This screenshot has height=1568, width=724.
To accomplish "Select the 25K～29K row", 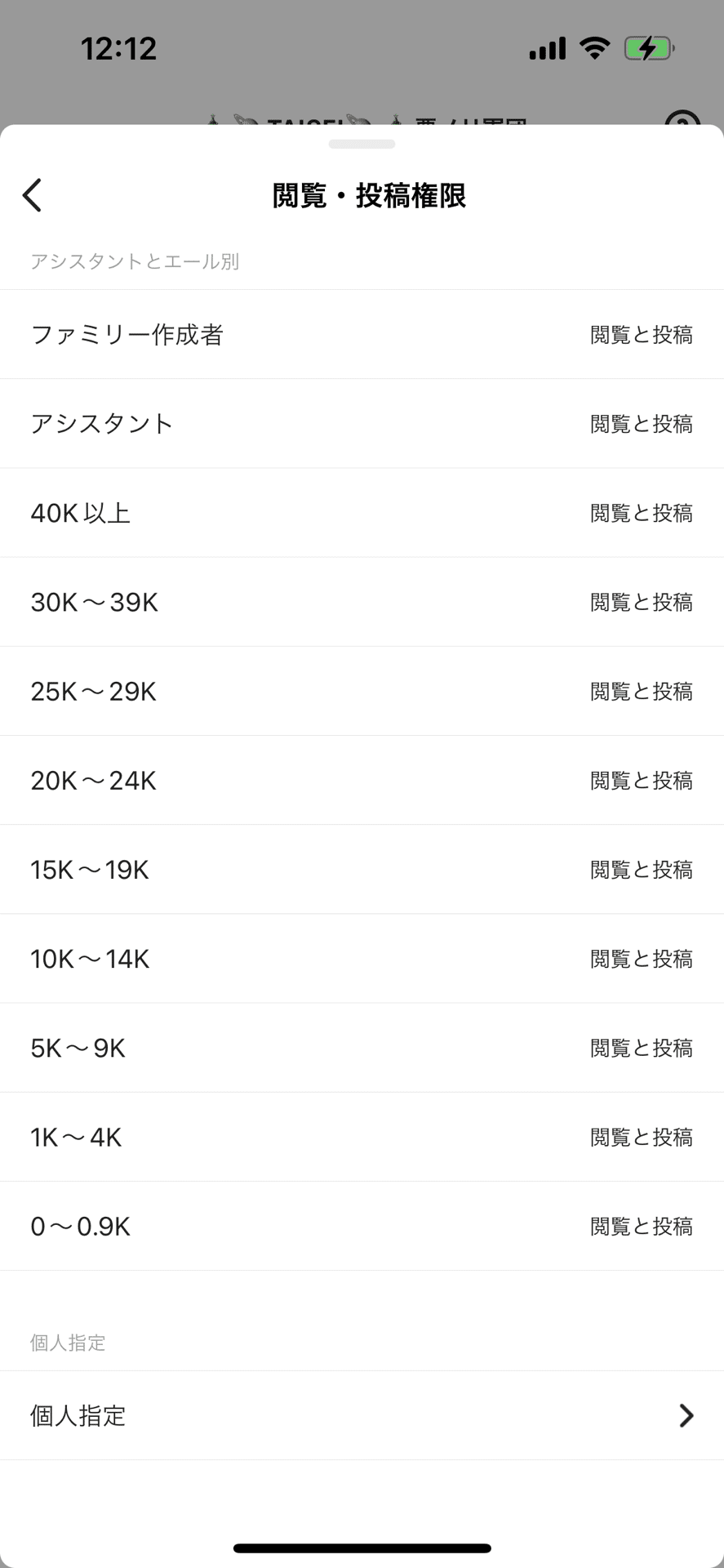I will (x=362, y=691).
